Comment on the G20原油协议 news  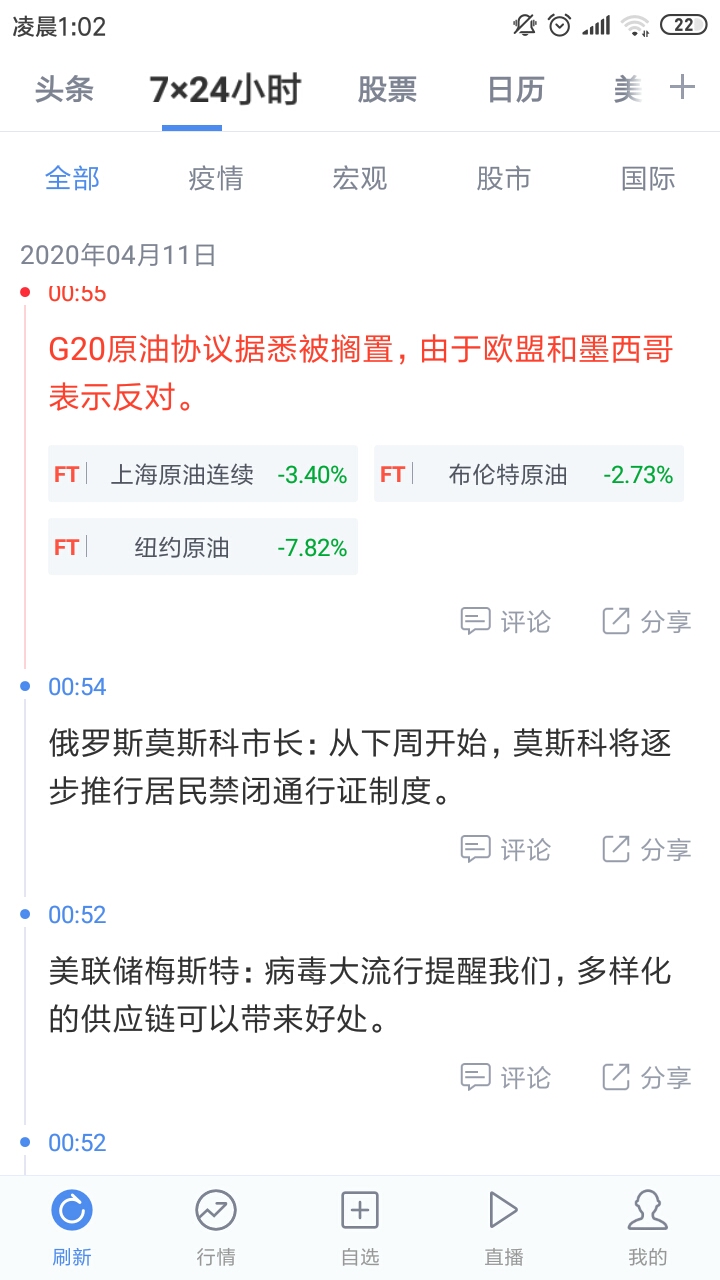coord(506,621)
